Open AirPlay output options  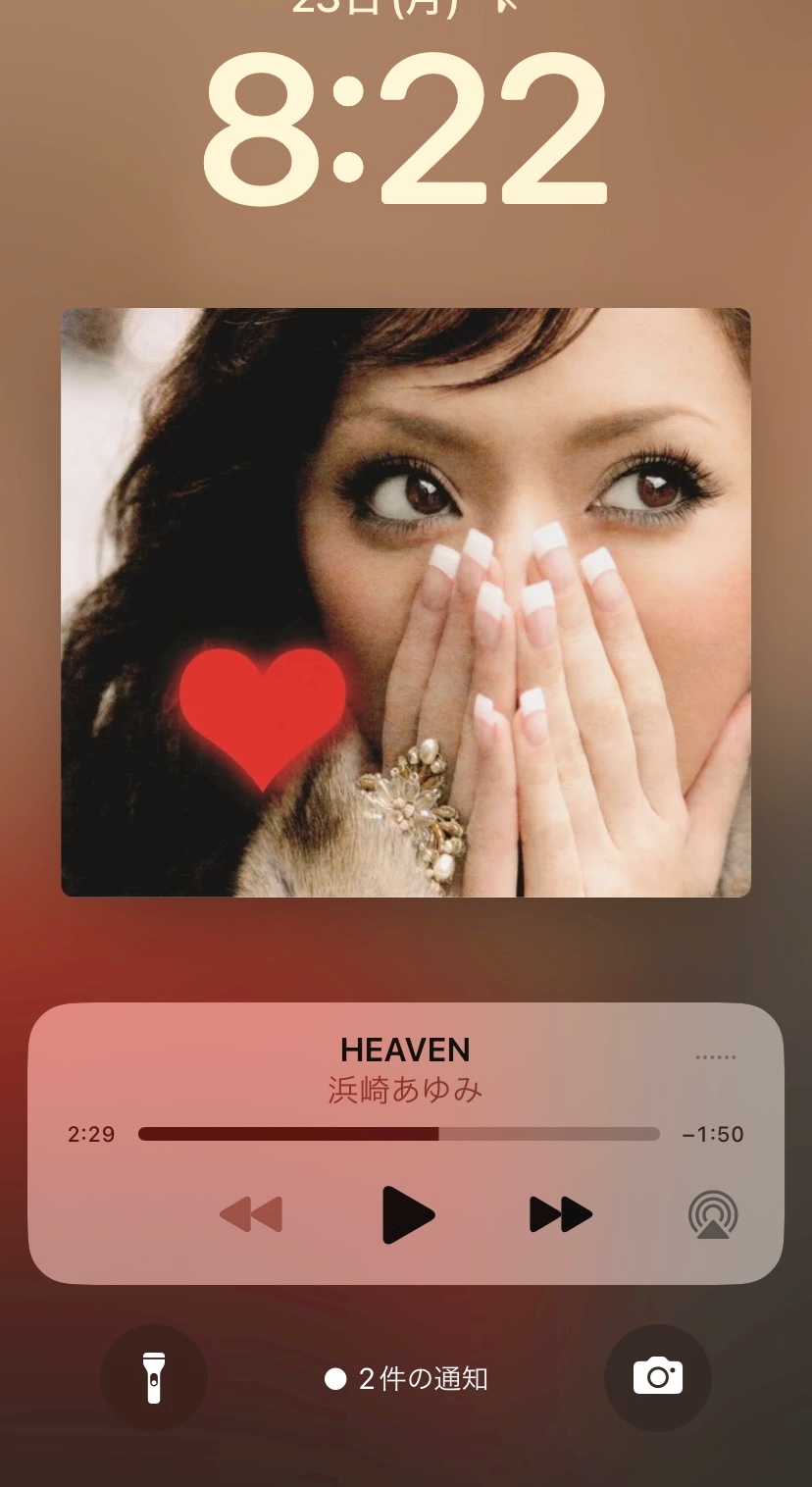(x=713, y=1214)
